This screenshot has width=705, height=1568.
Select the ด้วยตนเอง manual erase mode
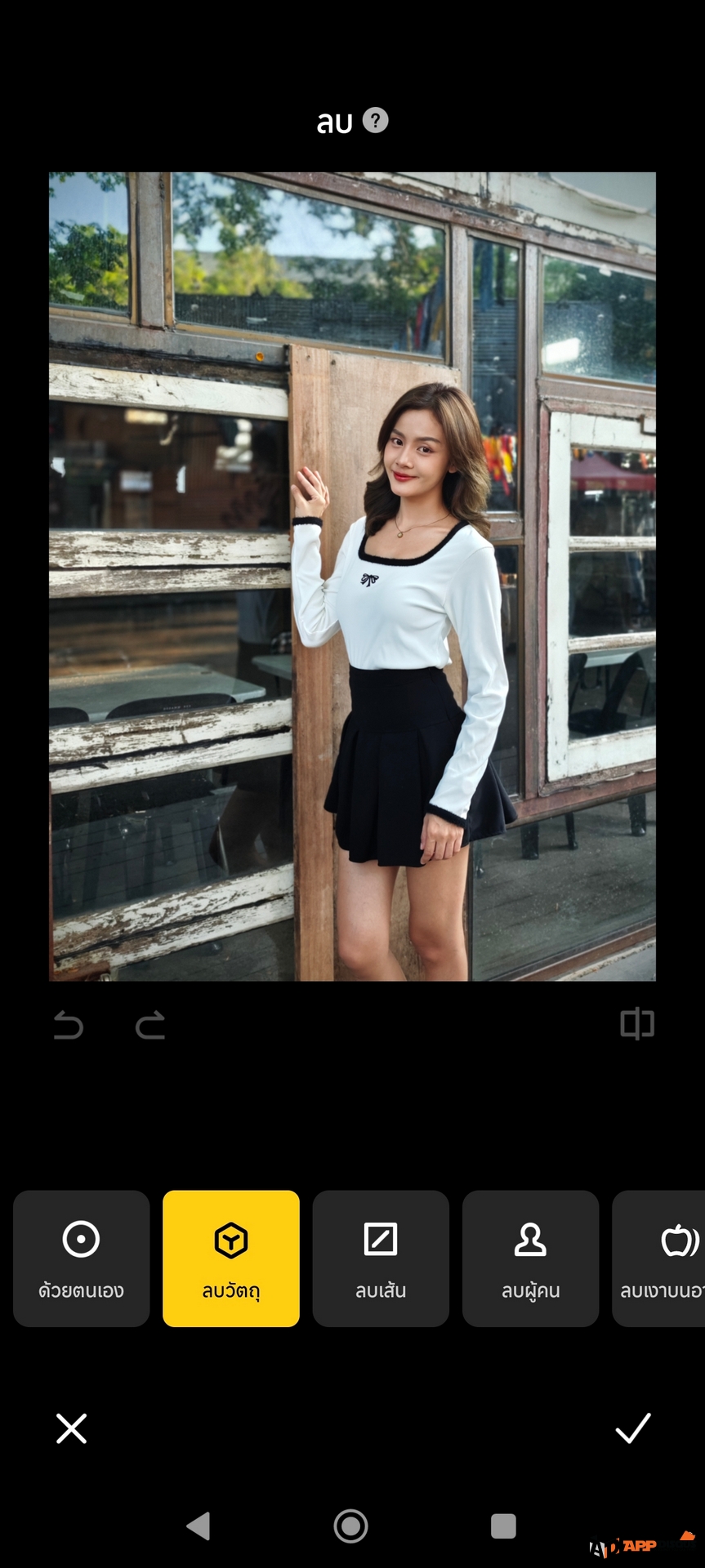tap(82, 1258)
